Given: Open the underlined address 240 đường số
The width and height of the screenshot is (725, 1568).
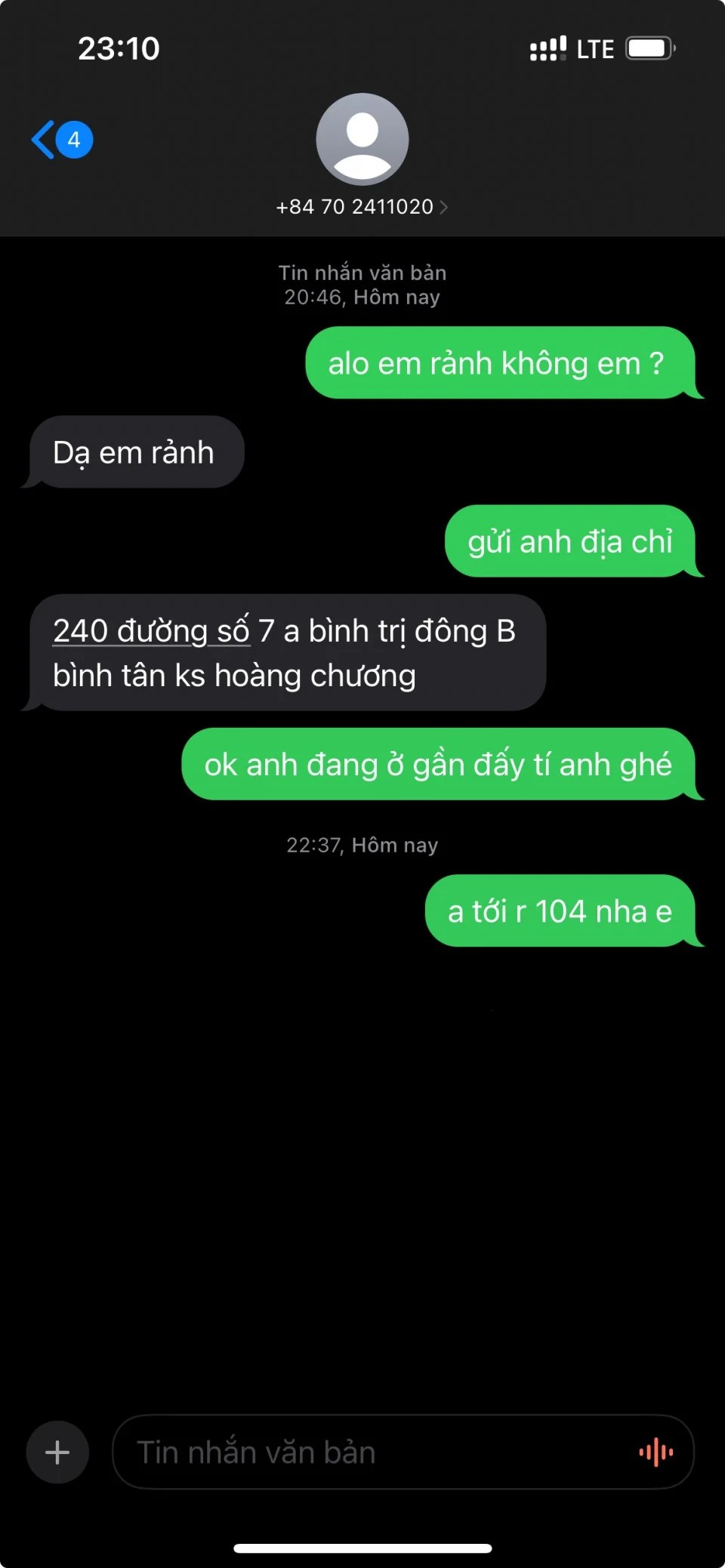Looking at the screenshot, I should click(151, 631).
